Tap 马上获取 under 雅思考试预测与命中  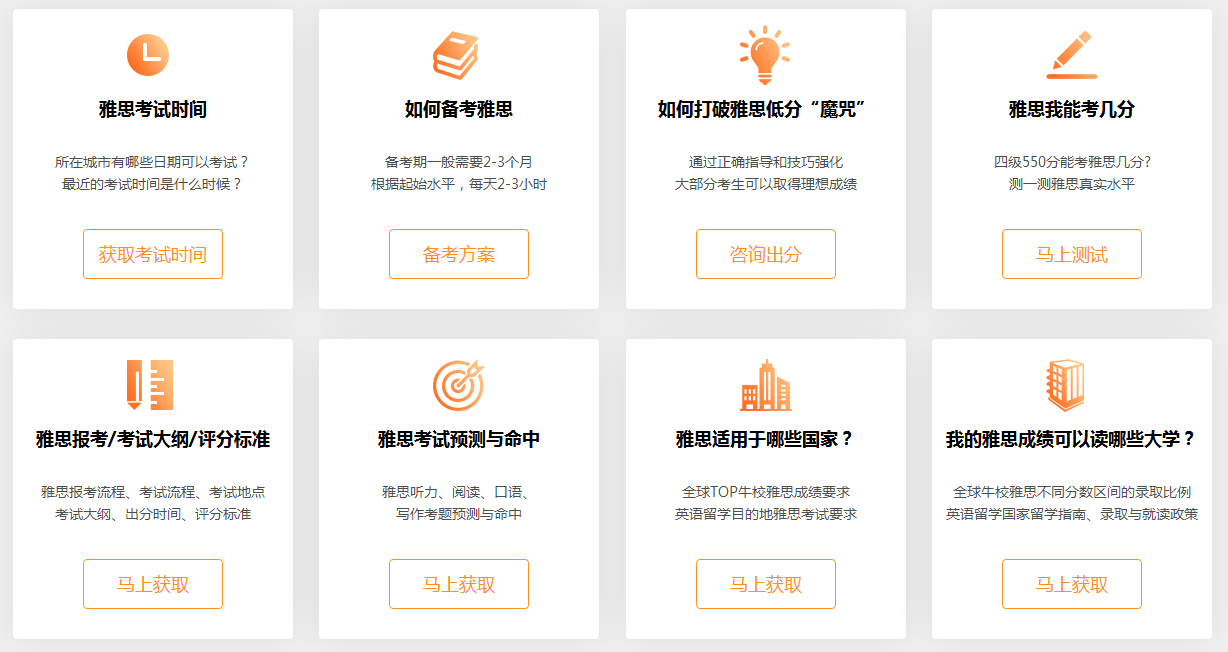click(x=459, y=584)
